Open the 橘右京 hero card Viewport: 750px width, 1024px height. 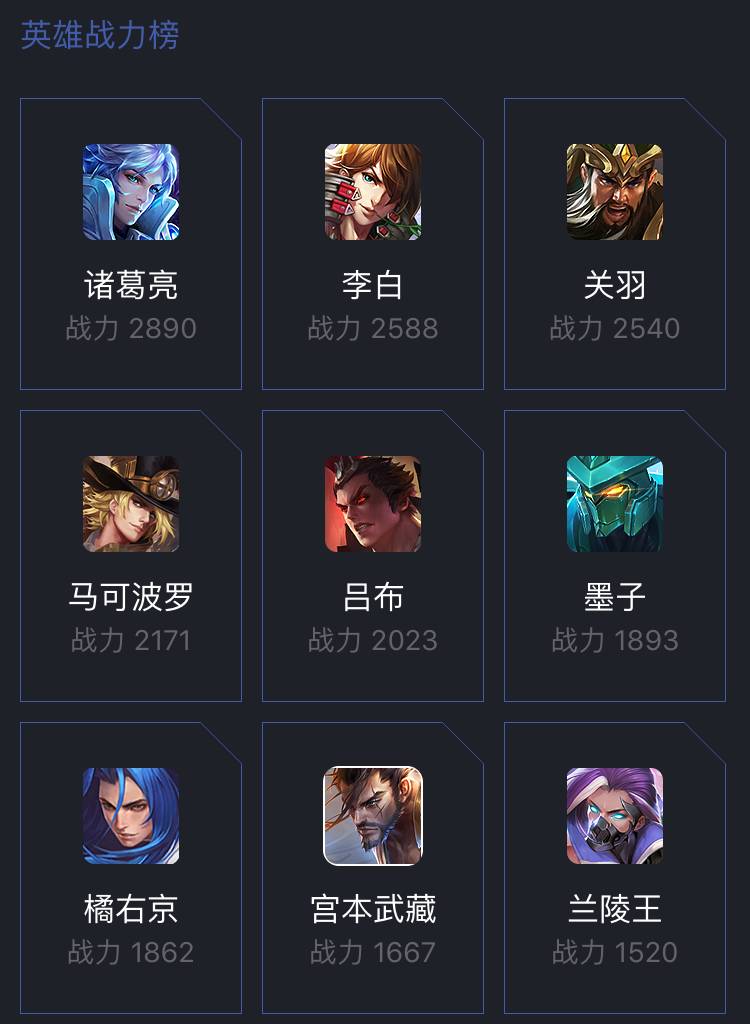131,867
